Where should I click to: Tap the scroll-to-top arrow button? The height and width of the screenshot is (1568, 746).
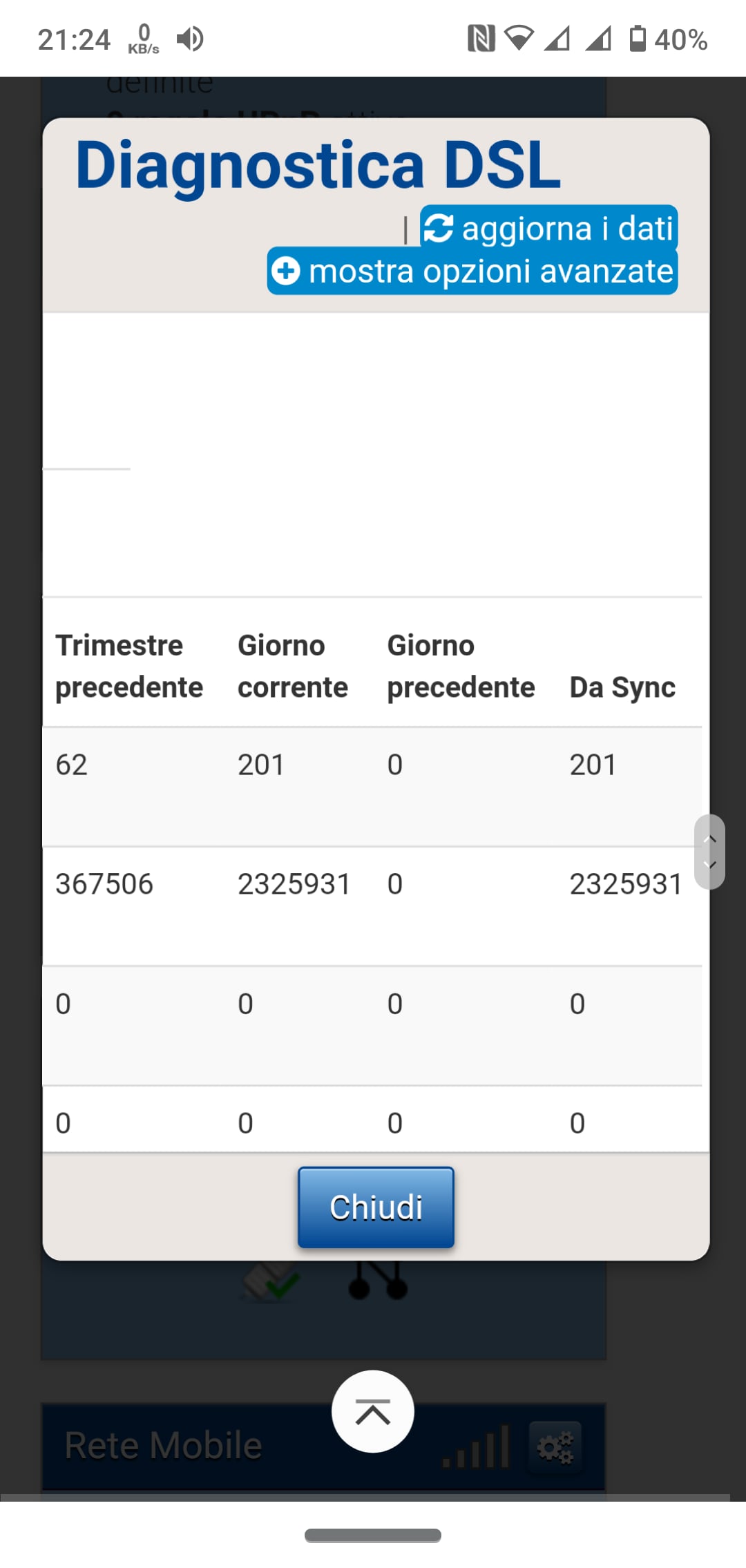[373, 1411]
